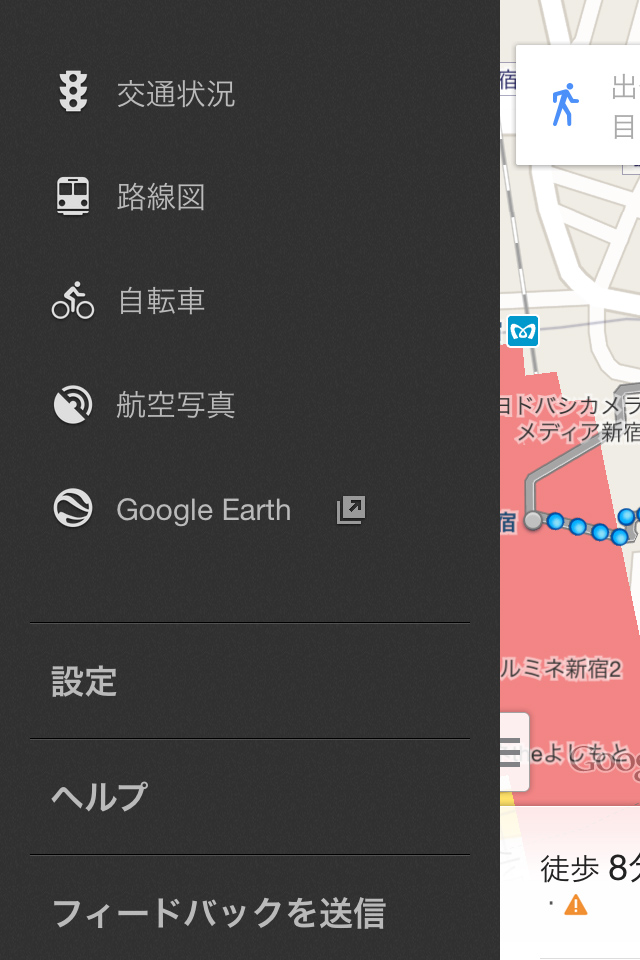640x960 pixels.
Task: Turn on the 自転車 bicycling layer
Action: click(x=160, y=301)
